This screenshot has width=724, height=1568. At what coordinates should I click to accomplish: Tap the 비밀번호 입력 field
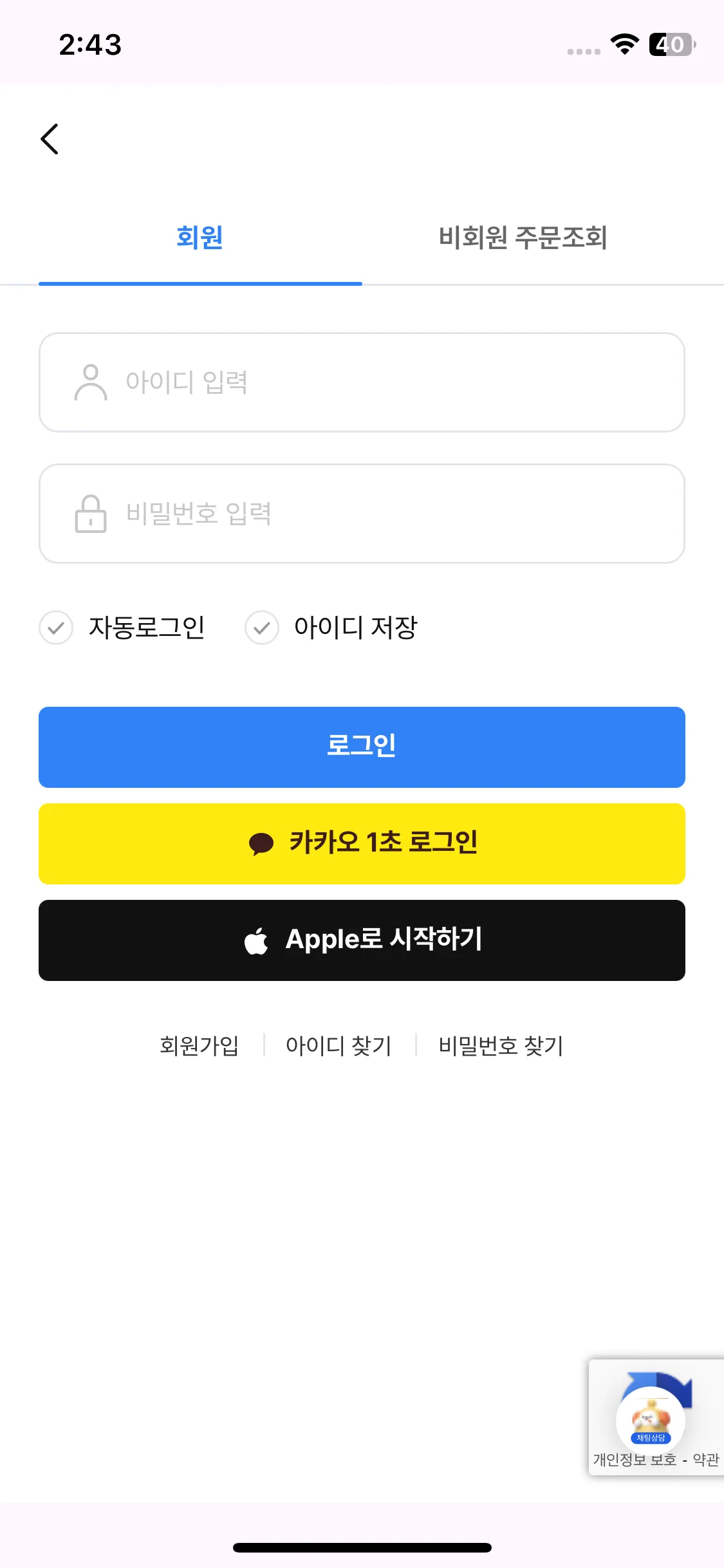pyautogui.click(x=362, y=514)
